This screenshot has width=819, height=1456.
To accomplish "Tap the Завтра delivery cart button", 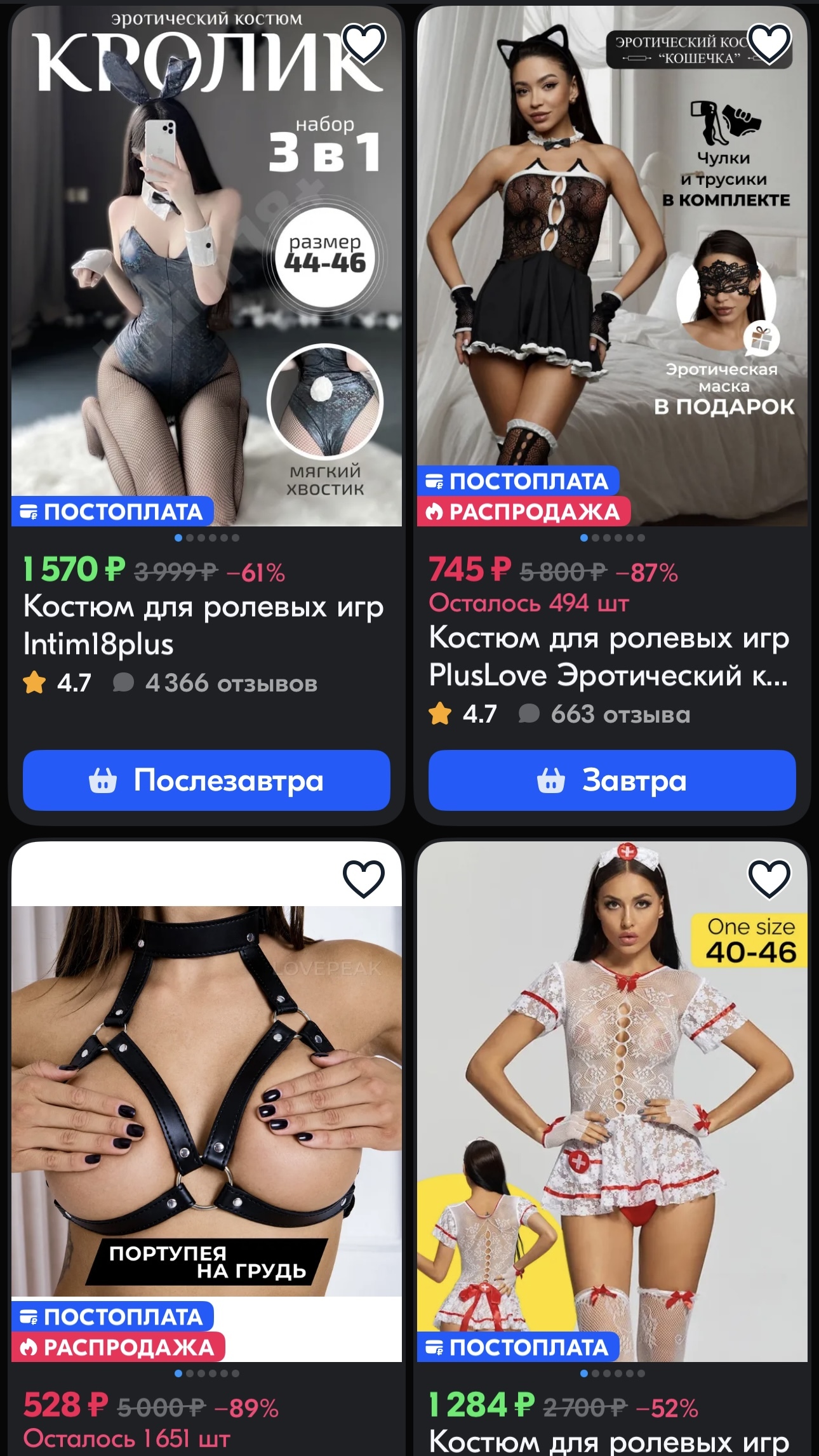I will coord(611,780).
